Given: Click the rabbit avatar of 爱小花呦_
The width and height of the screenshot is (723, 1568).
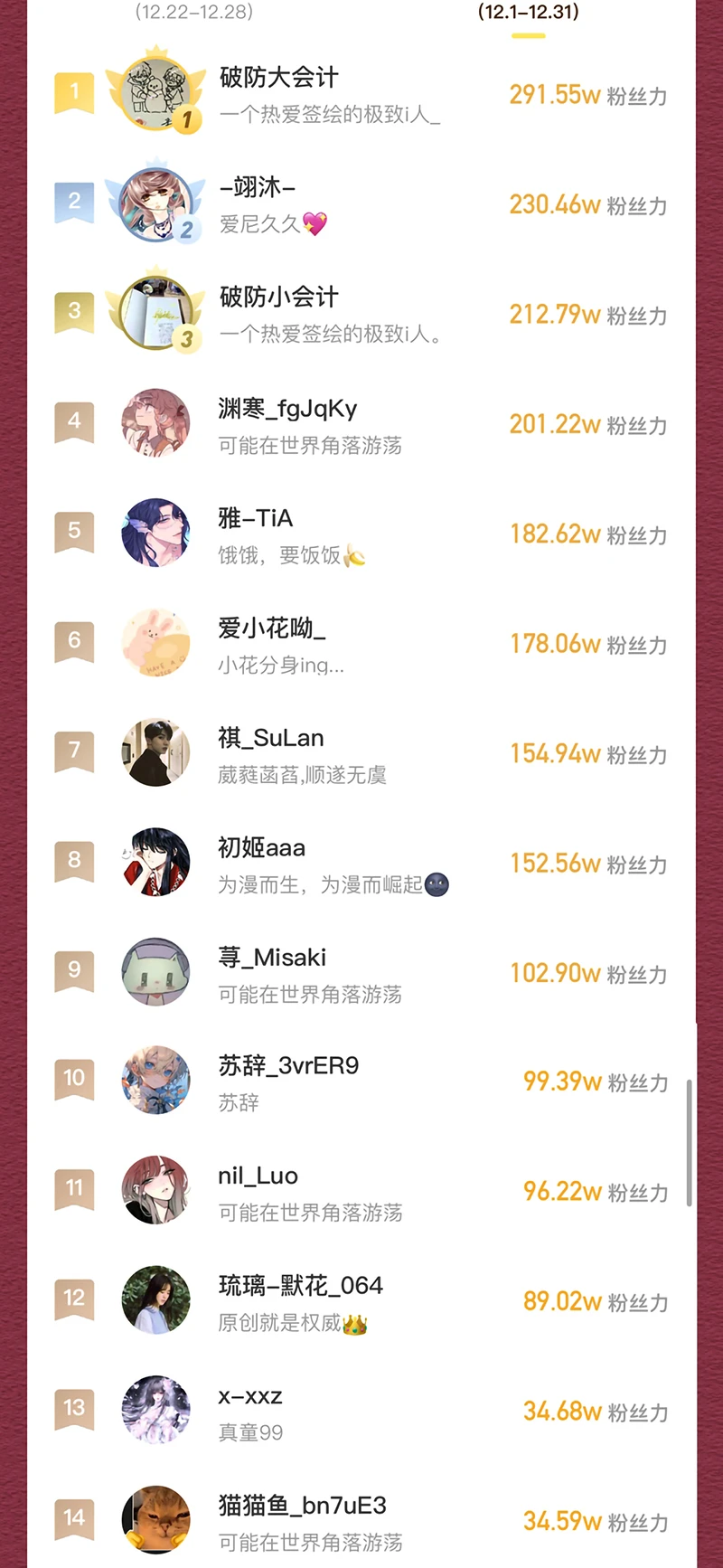Looking at the screenshot, I should [x=155, y=643].
